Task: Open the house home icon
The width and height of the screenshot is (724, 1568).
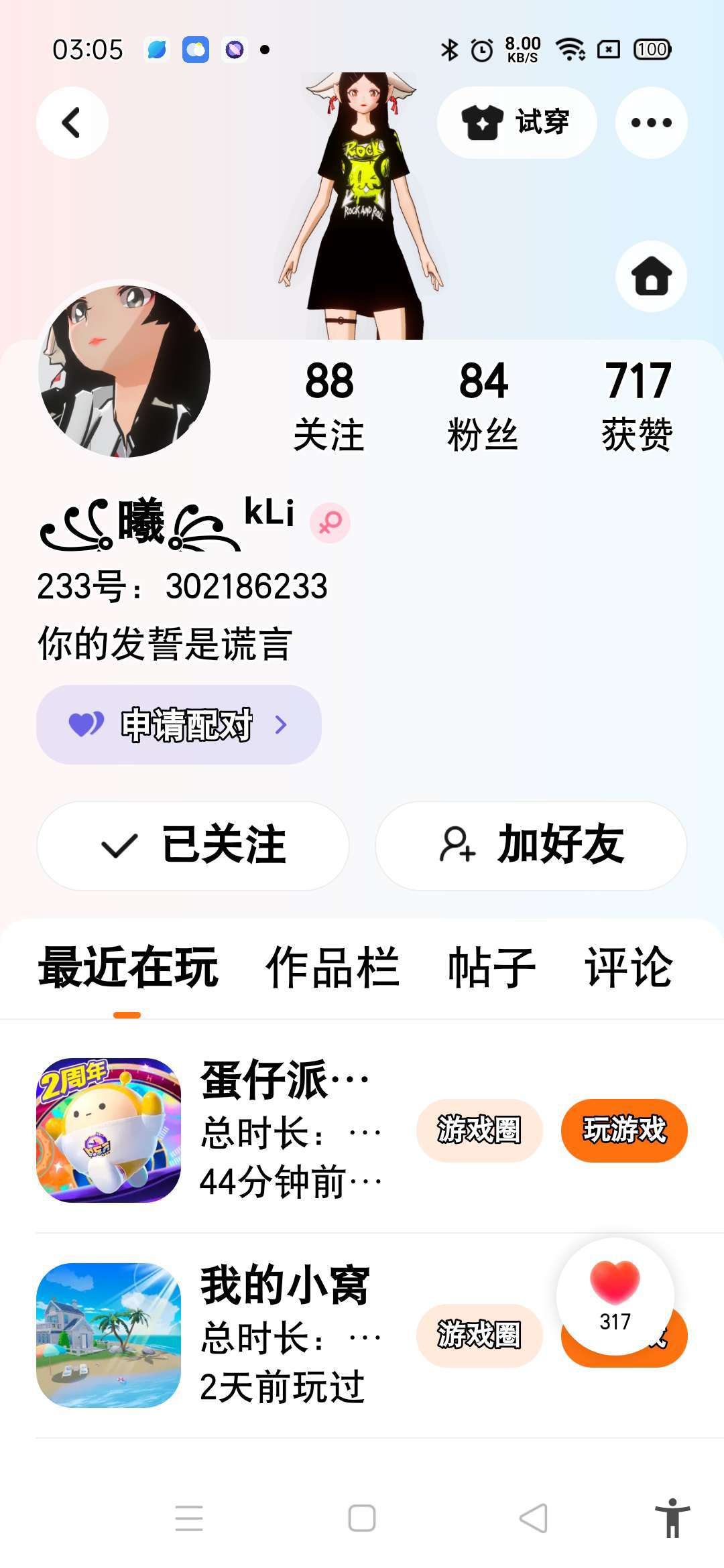Action: click(652, 276)
